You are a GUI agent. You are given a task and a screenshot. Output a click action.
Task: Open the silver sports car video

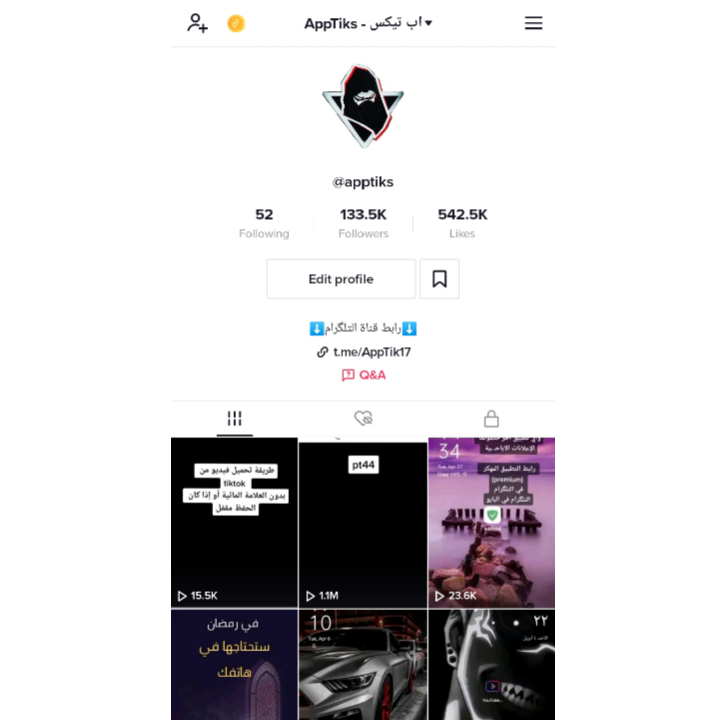363,665
